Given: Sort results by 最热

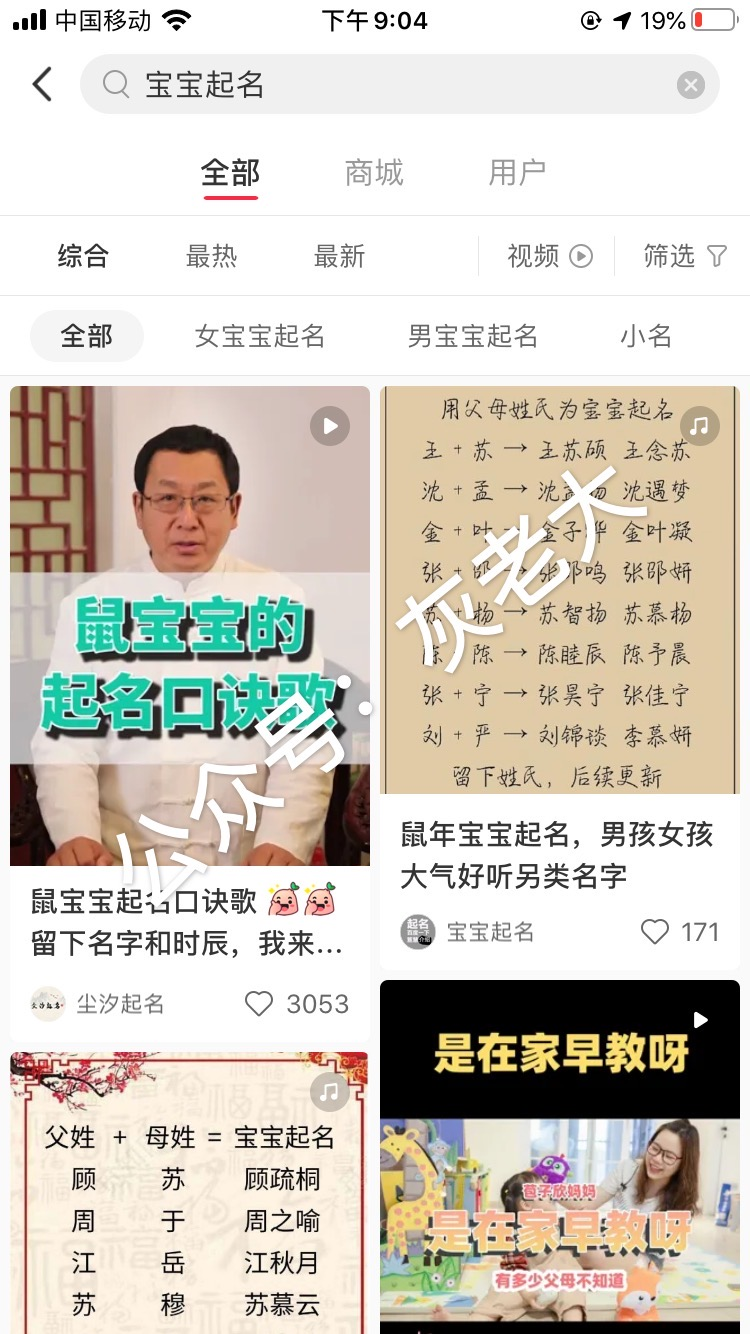Looking at the screenshot, I should point(211,256).
